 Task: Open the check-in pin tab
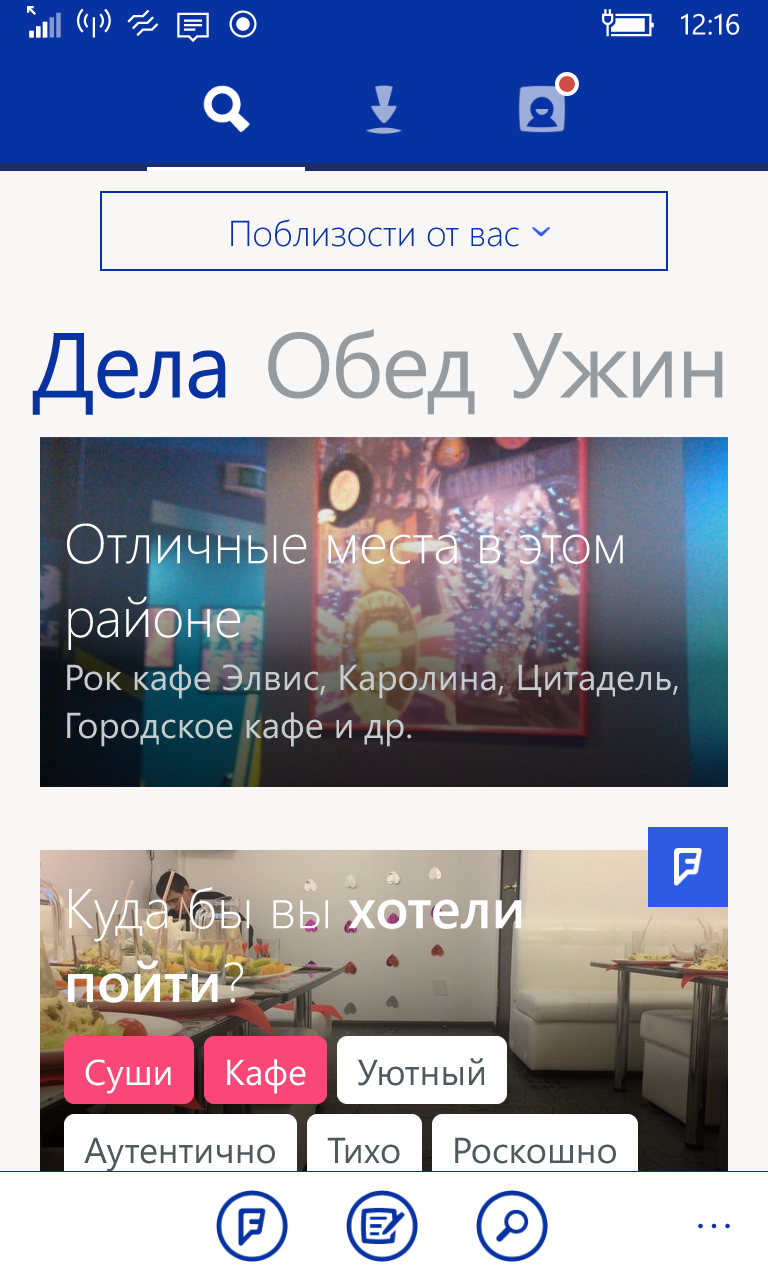(x=383, y=109)
